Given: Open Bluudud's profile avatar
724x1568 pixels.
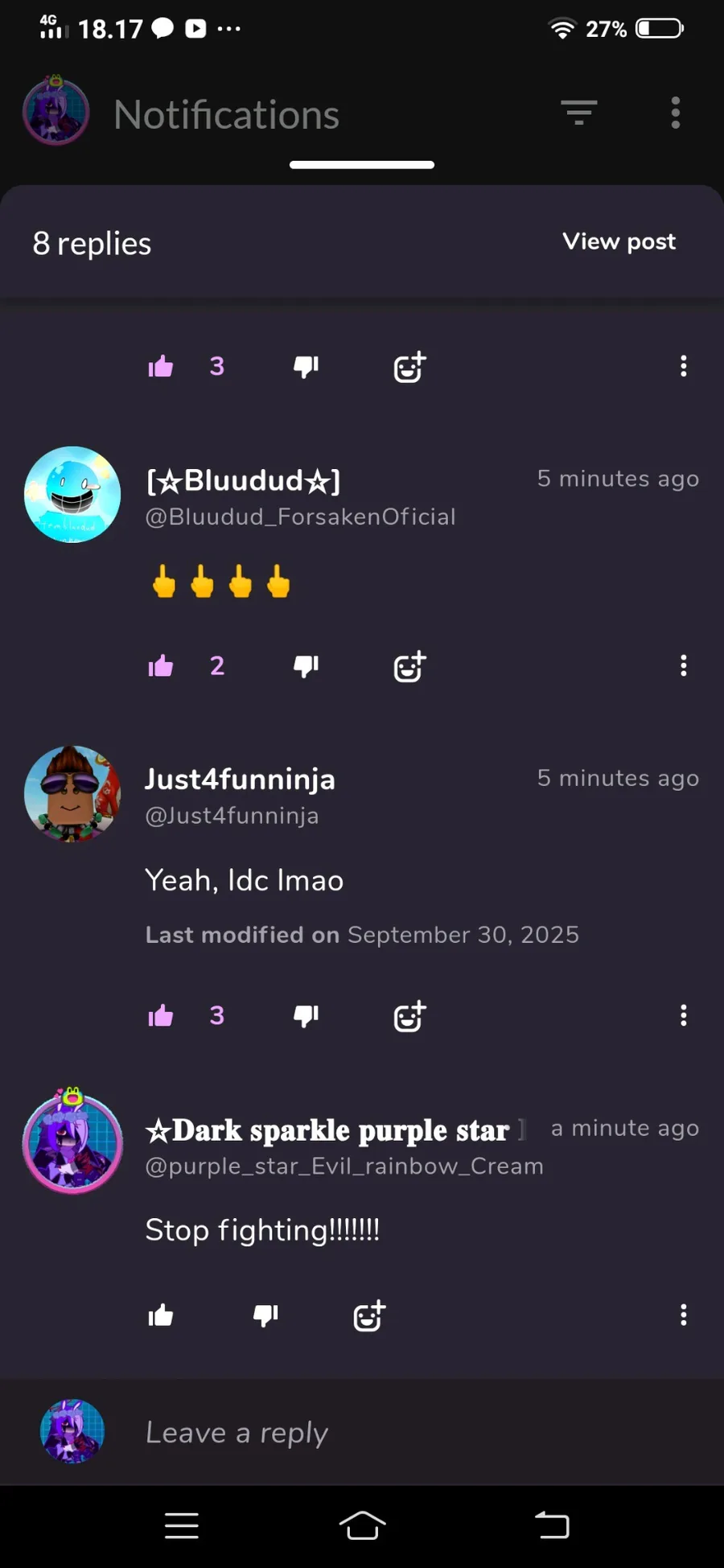Looking at the screenshot, I should pos(72,494).
